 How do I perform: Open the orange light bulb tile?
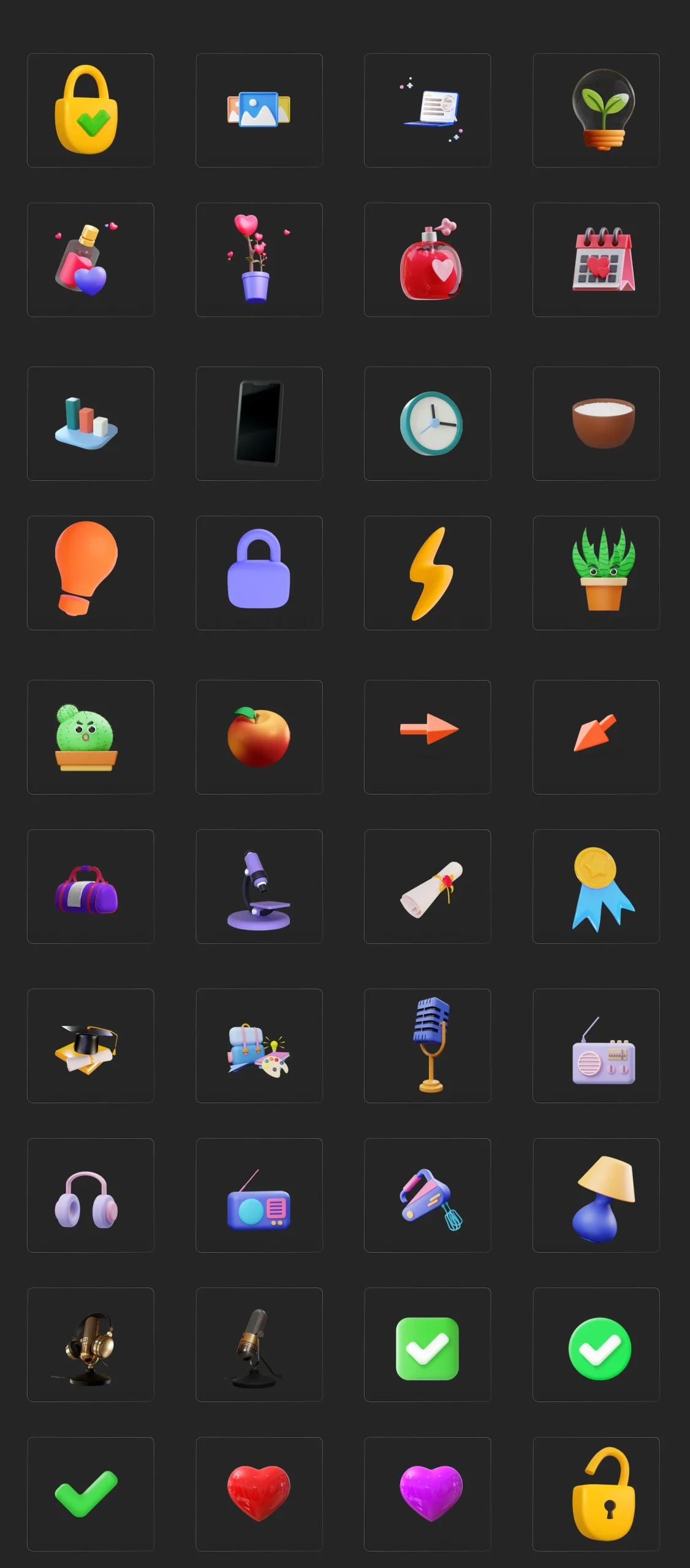click(x=91, y=573)
